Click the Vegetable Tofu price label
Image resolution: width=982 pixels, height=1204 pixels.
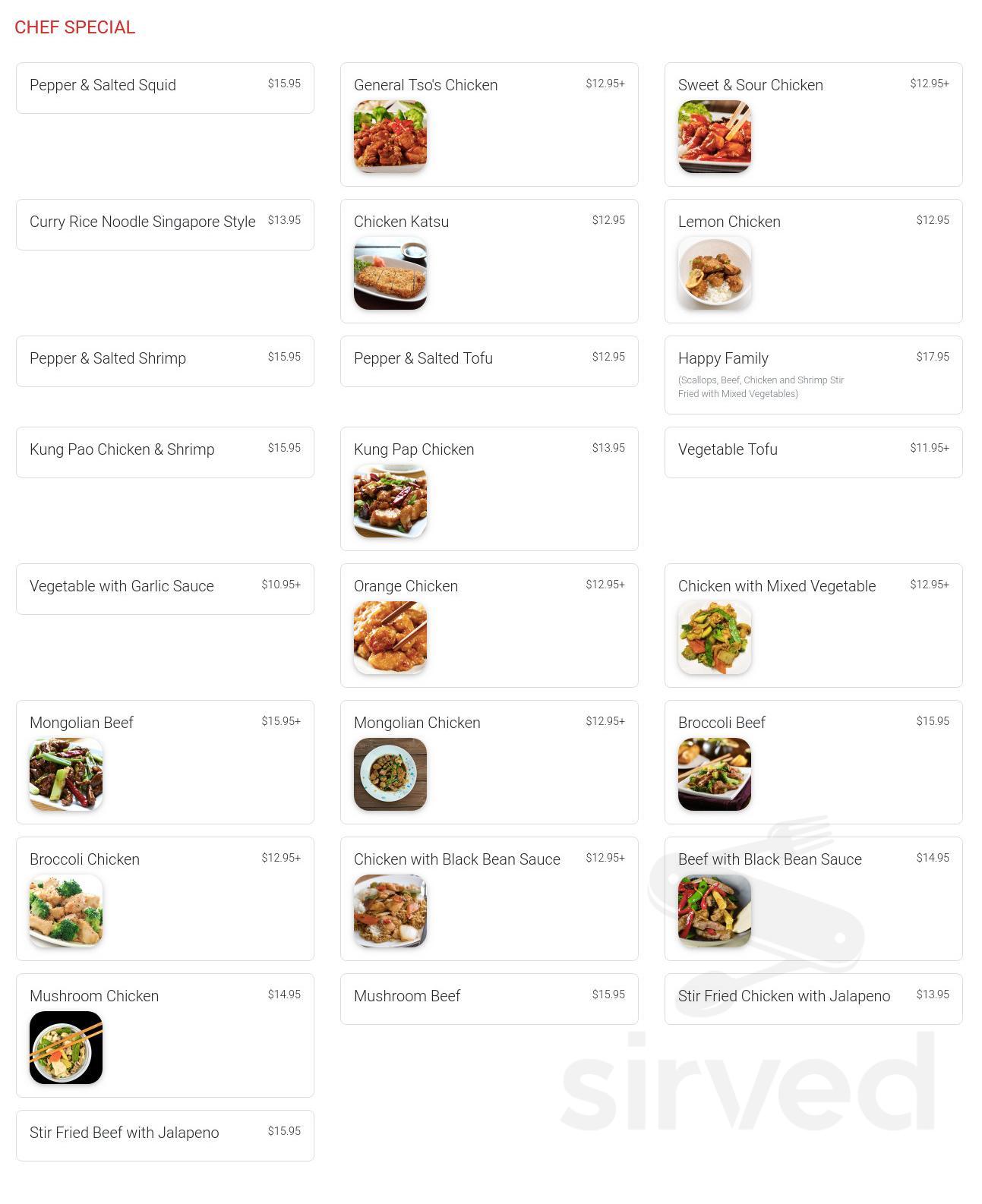929,448
